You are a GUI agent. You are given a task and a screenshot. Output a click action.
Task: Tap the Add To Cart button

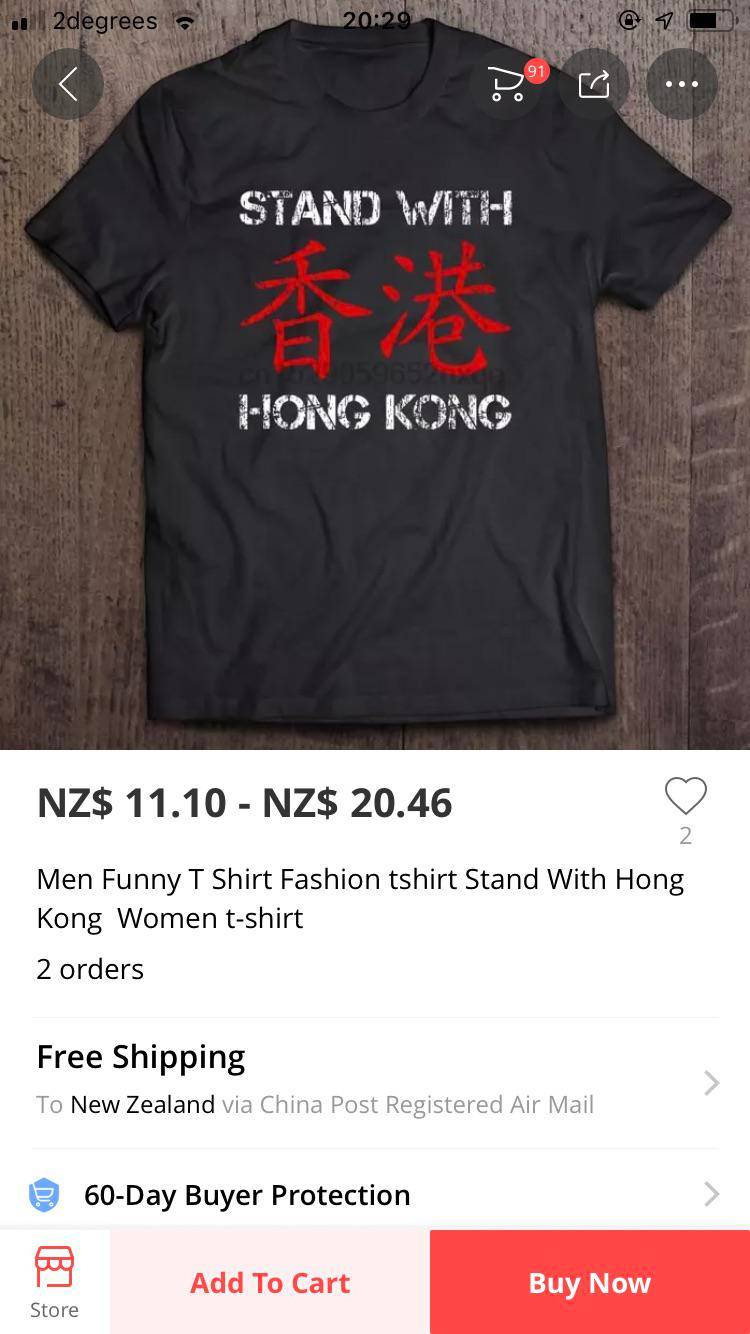[270, 1282]
